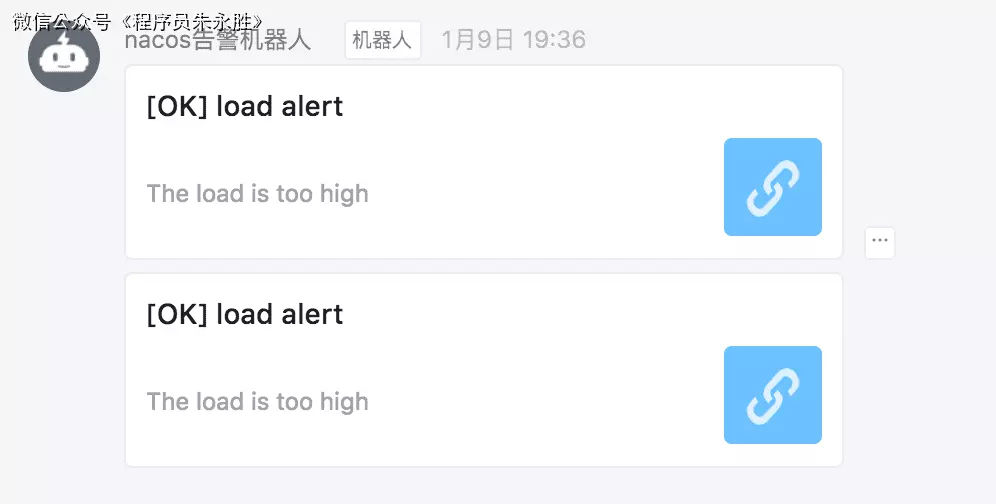Open the nacos告警机器人 robot avatar
This screenshot has height=504, width=996.
click(64, 56)
